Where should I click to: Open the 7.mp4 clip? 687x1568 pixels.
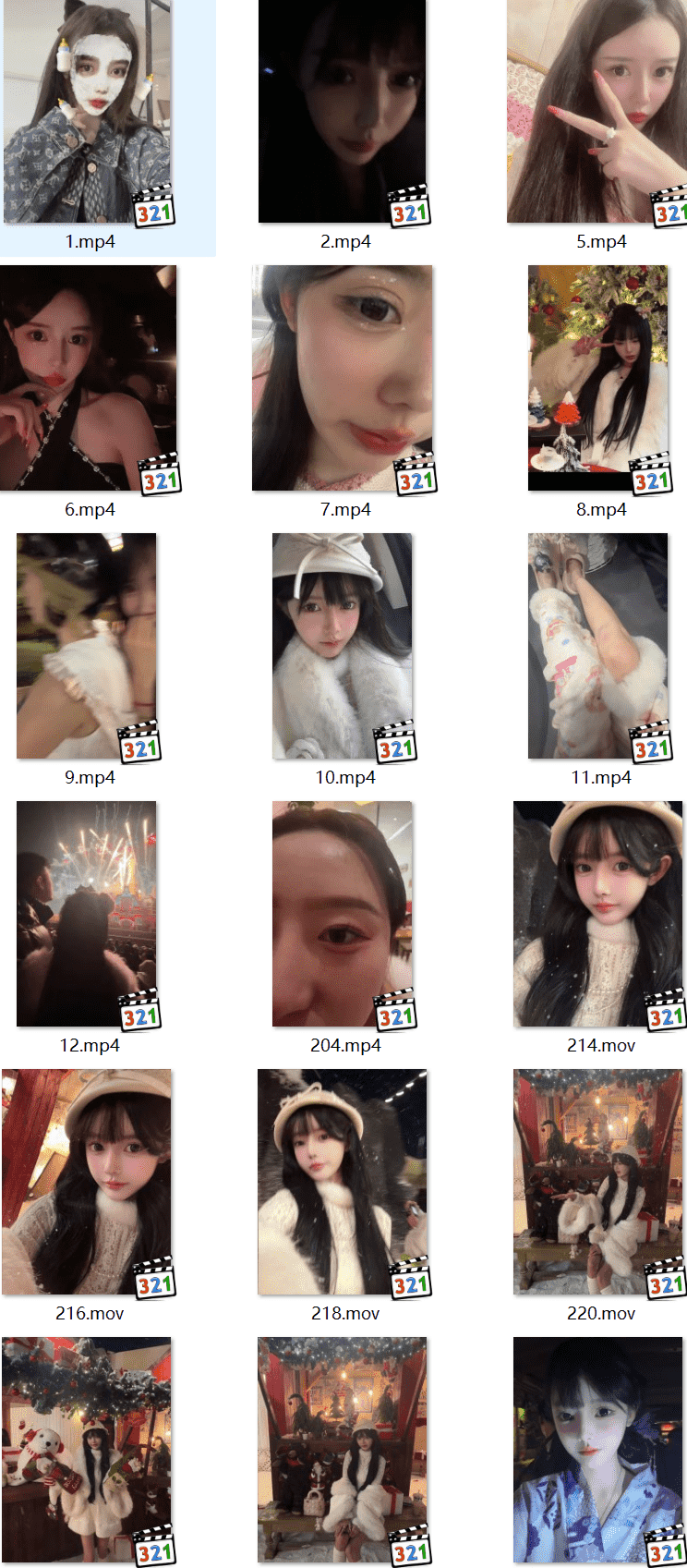point(343,379)
